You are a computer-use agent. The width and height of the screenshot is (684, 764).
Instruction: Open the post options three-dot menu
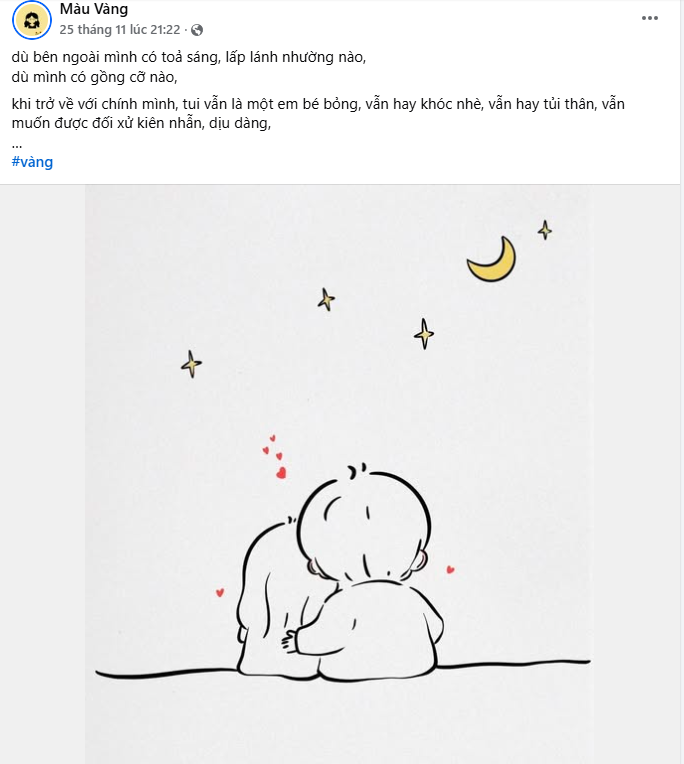(x=649, y=17)
